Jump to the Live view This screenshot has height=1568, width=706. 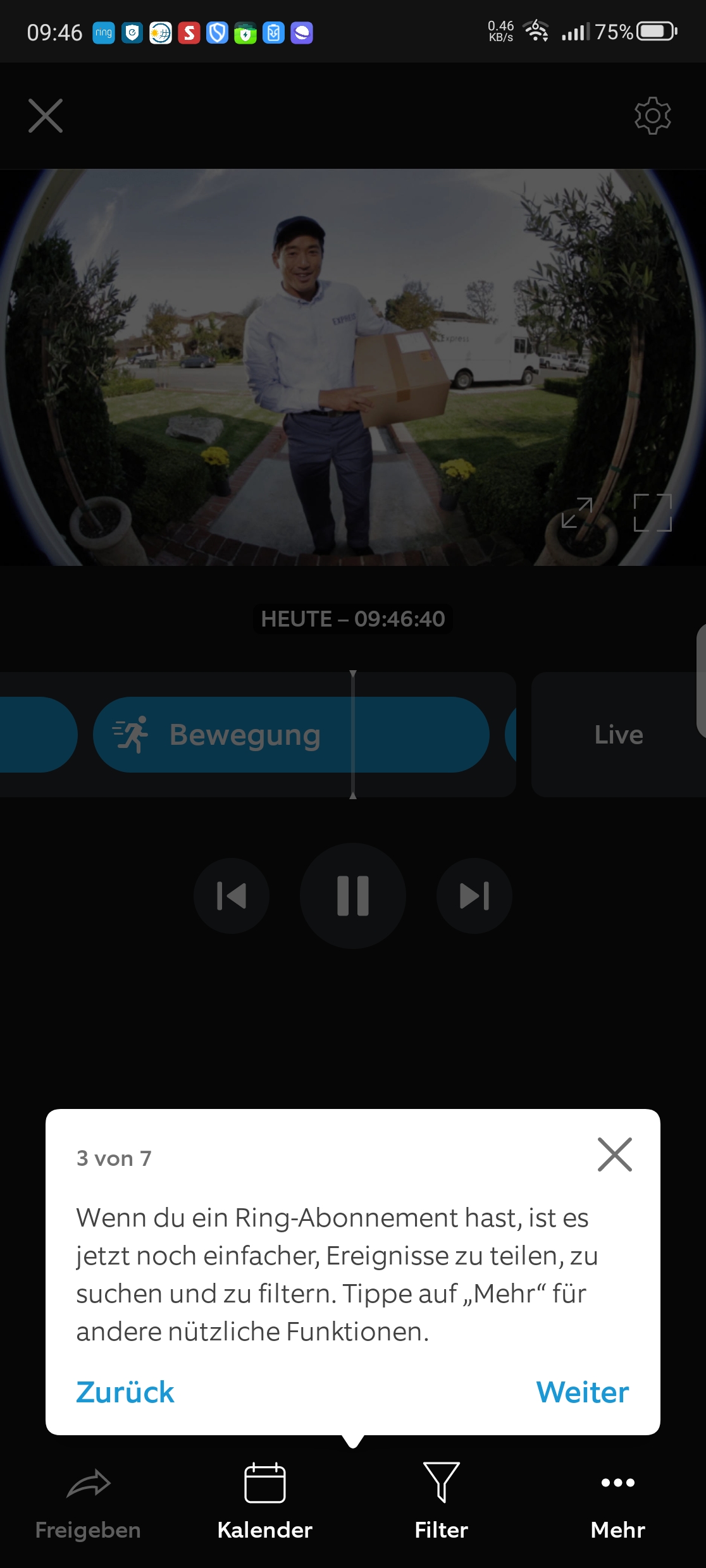tap(618, 735)
